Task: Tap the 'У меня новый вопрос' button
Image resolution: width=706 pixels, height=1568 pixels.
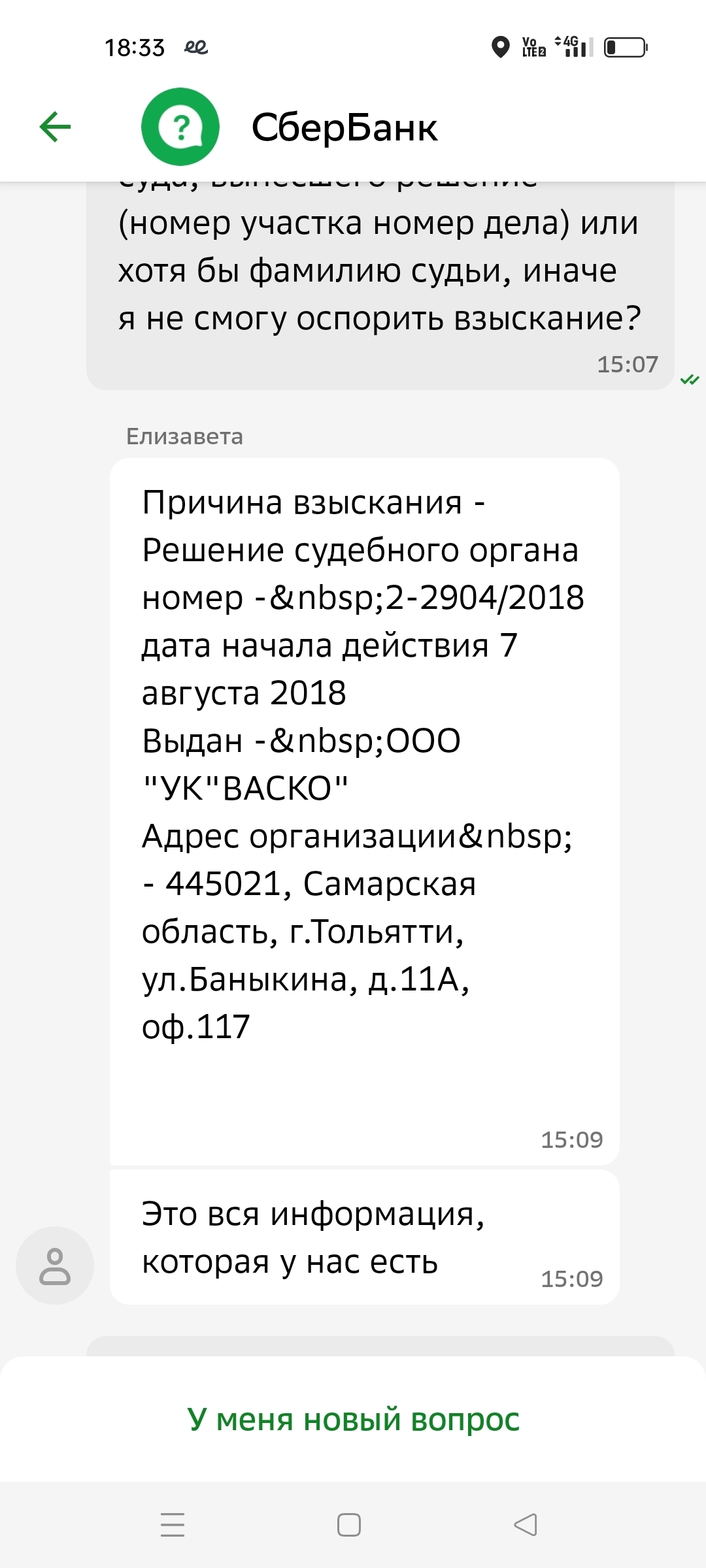Action: coord(353,1419)
